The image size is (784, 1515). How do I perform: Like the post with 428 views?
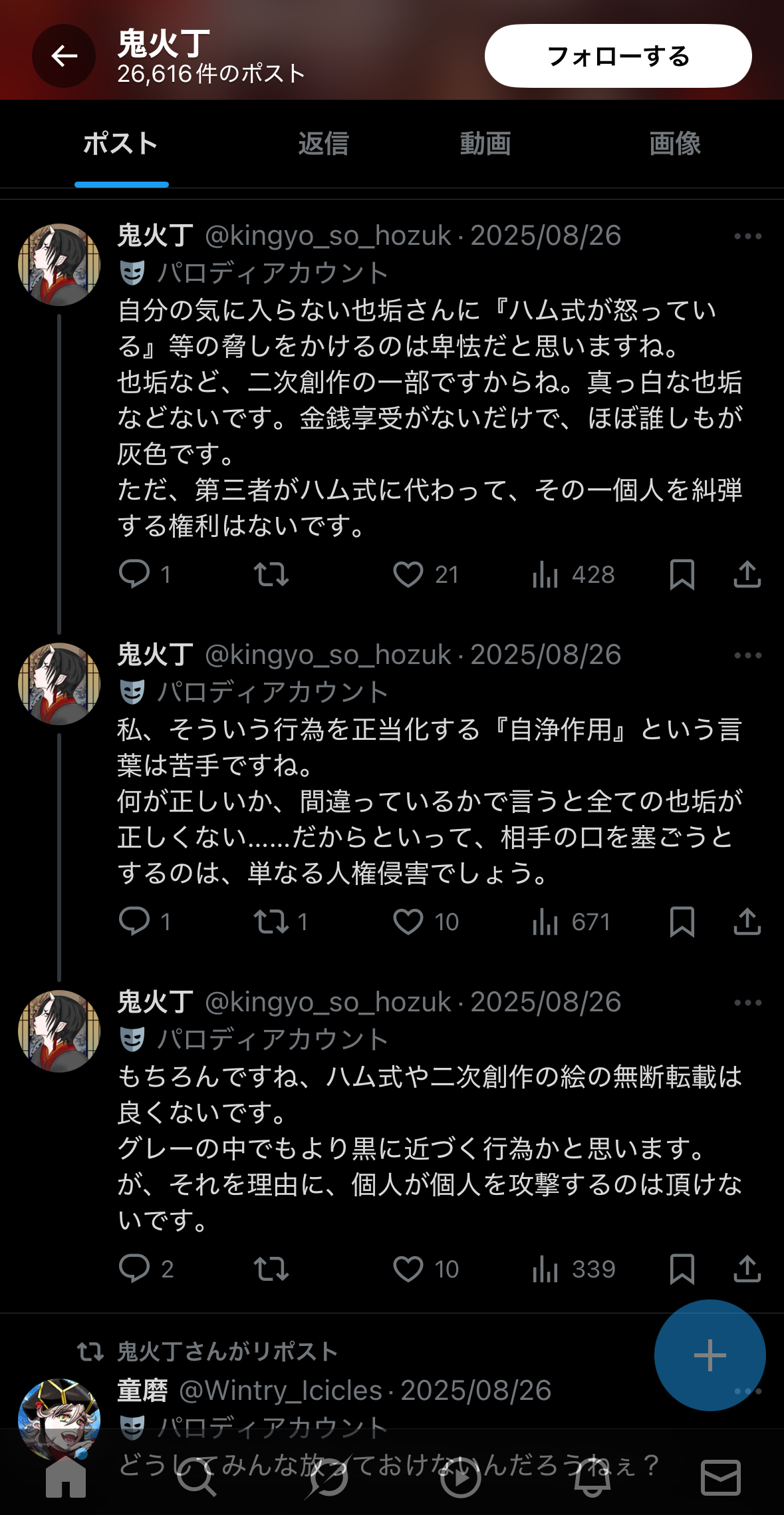click(x=408, y=574)
